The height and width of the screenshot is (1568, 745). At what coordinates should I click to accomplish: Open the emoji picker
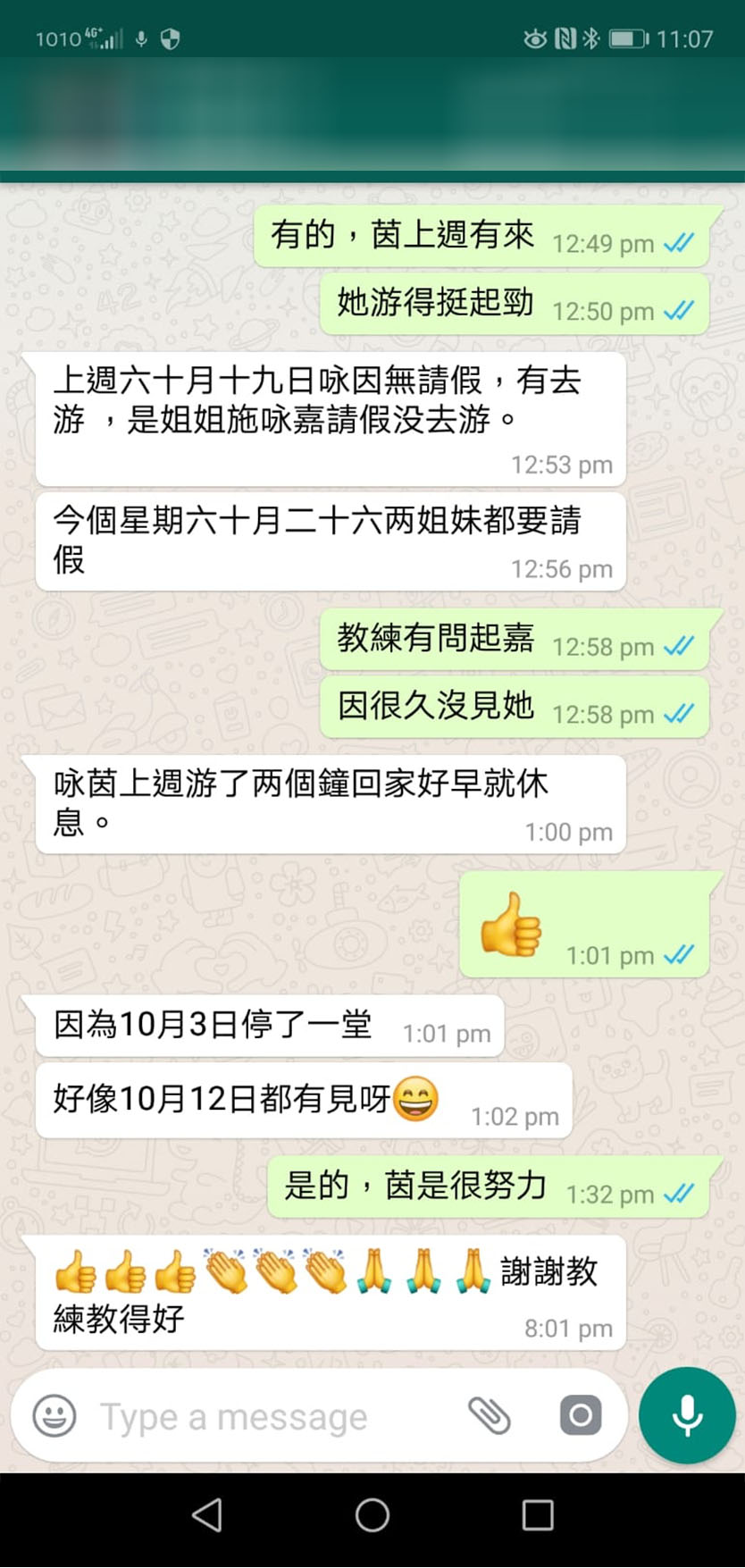[x=54, y=1416]
